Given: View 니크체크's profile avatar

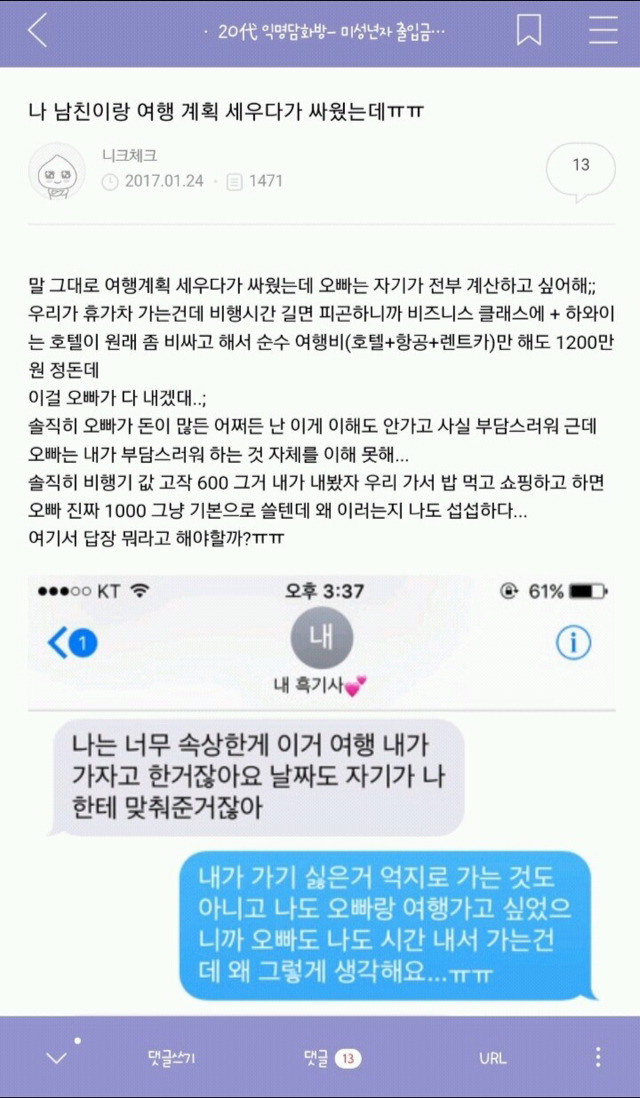Looking at the screenshot, I should coord(58,172).
